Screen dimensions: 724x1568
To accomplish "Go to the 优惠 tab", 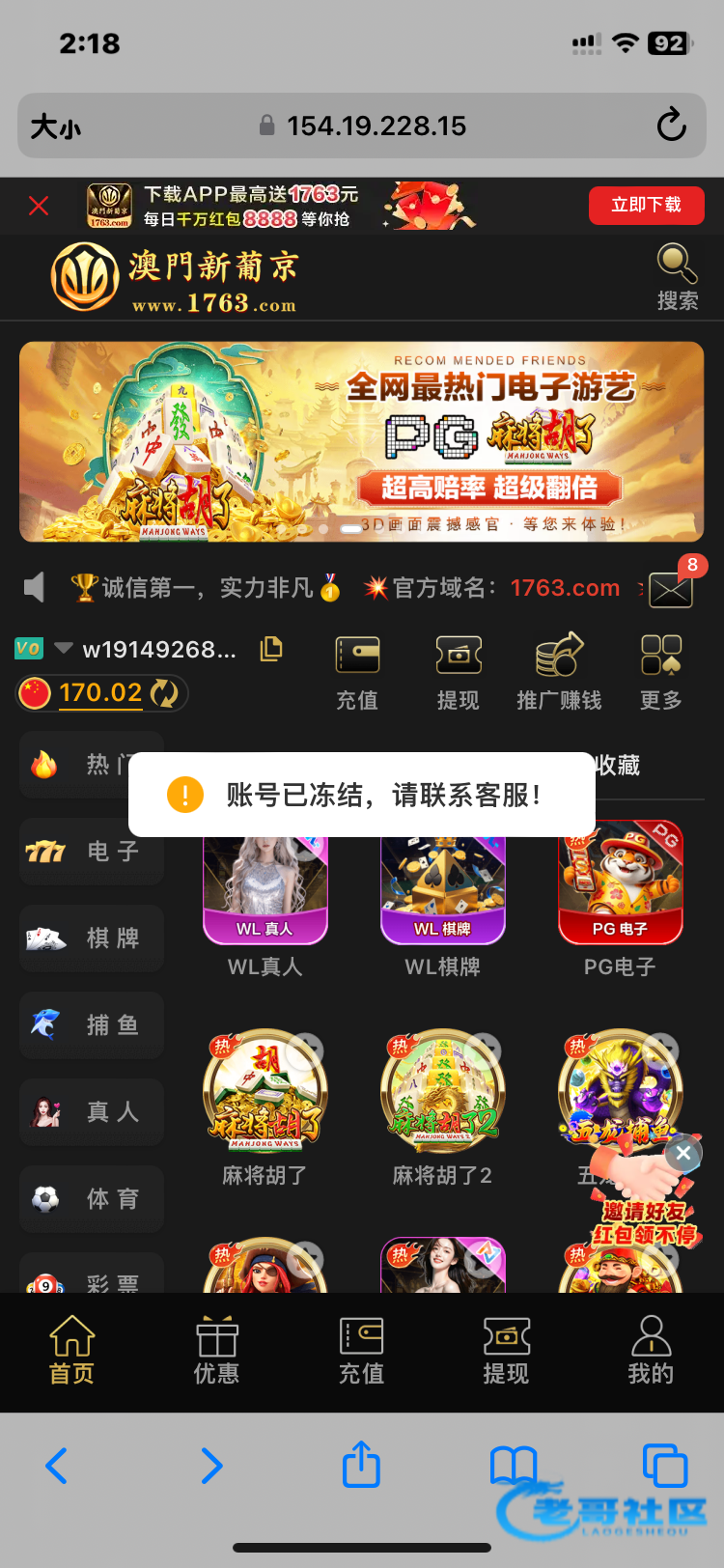I will (216, 1350).
